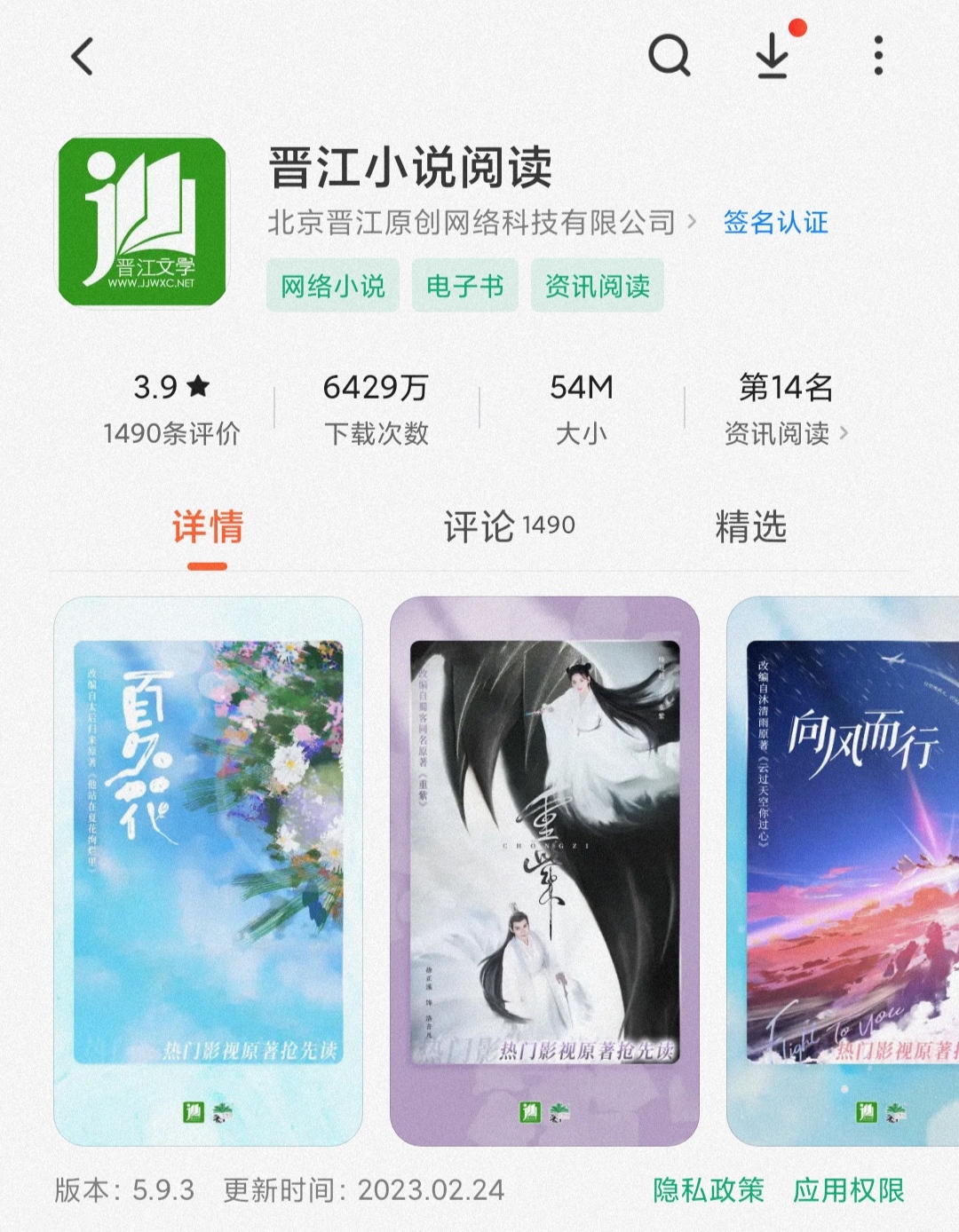
Task: Open the 隐私政策 link
Action: [708, 1190]
